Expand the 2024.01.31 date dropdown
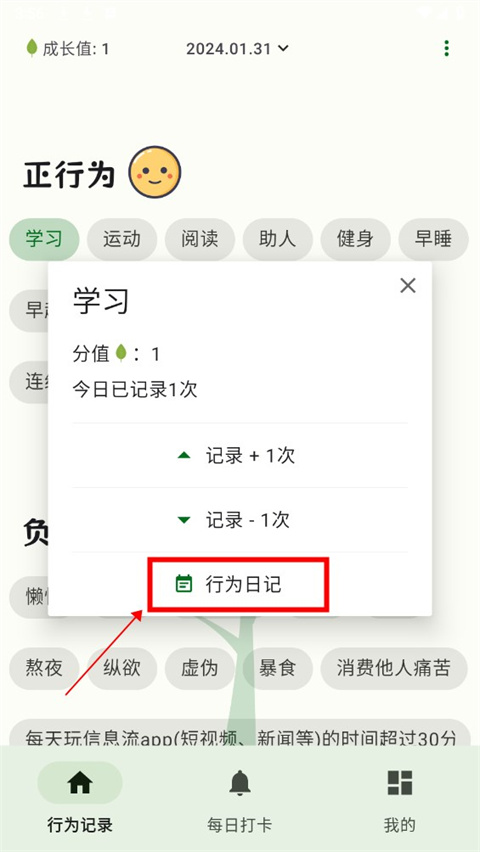The width and height of the screenshot is (480, 852). [x=237, y=48]
